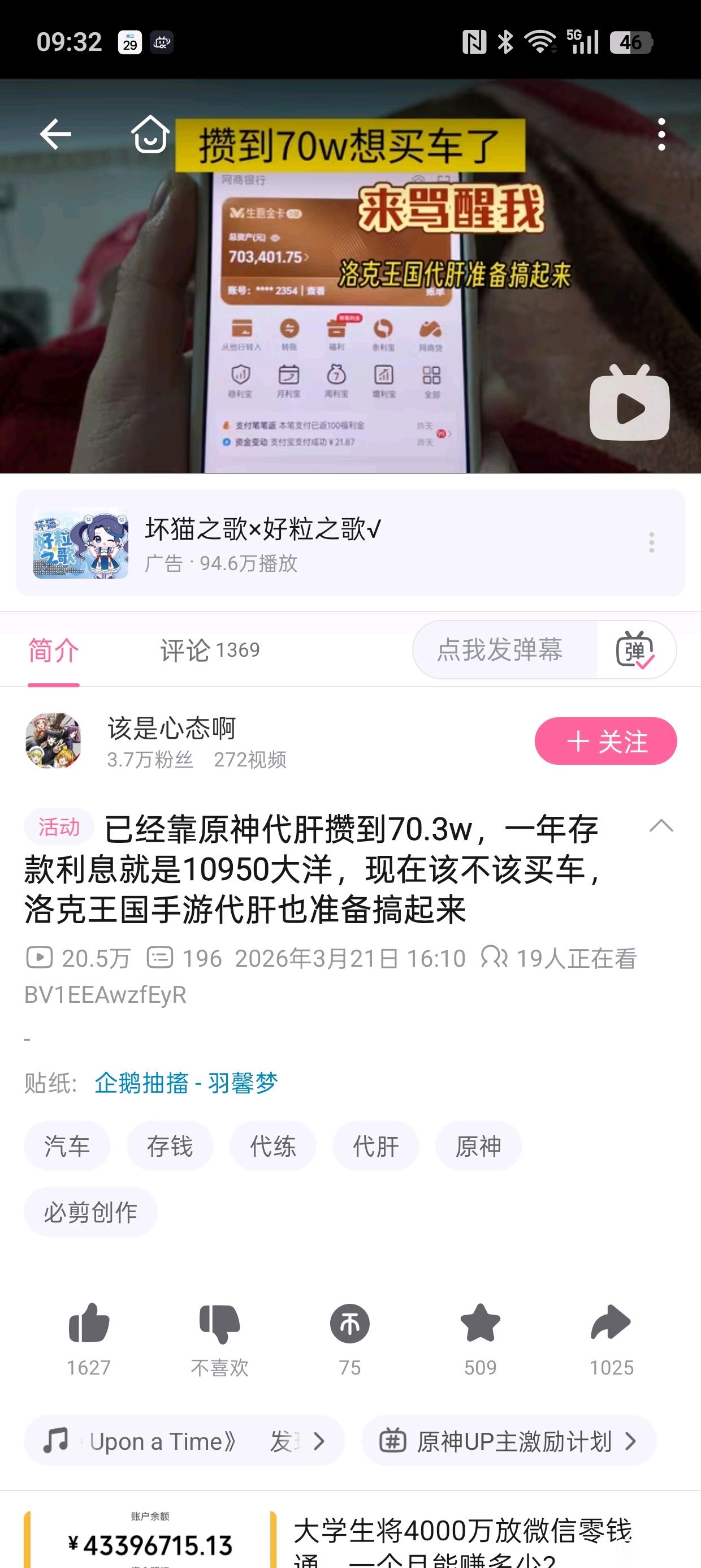Viewport: 701px width, 1568px height.
Task: Collapse the video description with the chevron
Action: (661, 826)
